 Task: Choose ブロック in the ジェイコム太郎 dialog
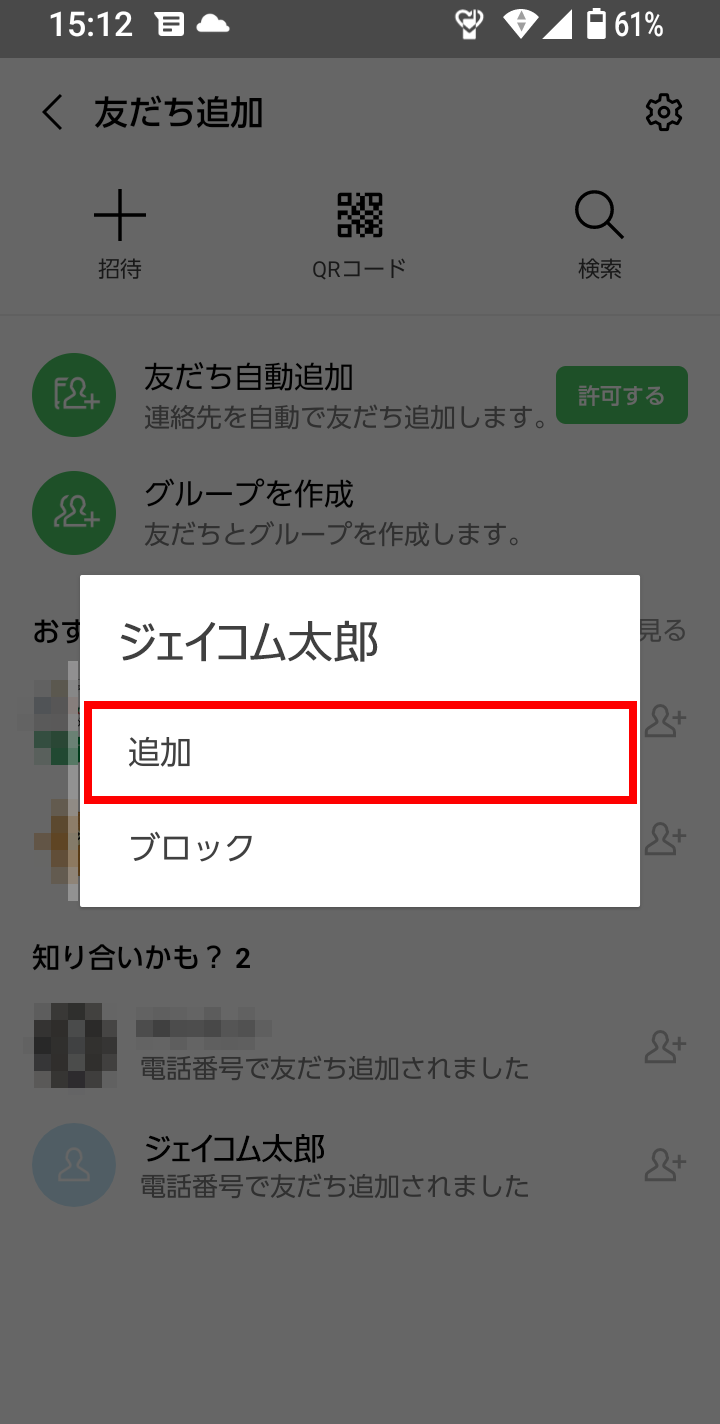(360, 848)
